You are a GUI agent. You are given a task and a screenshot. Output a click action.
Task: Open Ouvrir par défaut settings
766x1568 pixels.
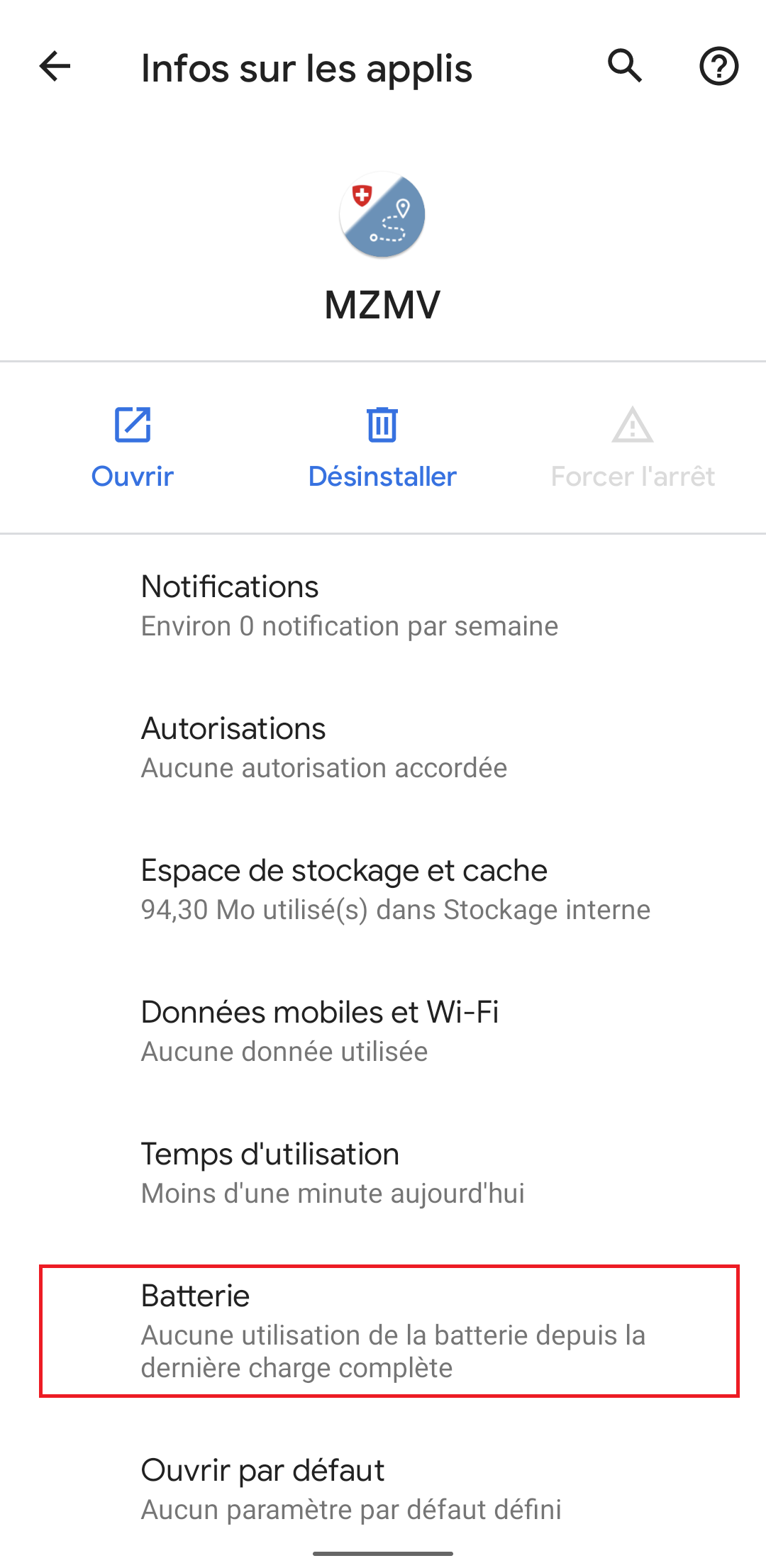coord(383,1489)
